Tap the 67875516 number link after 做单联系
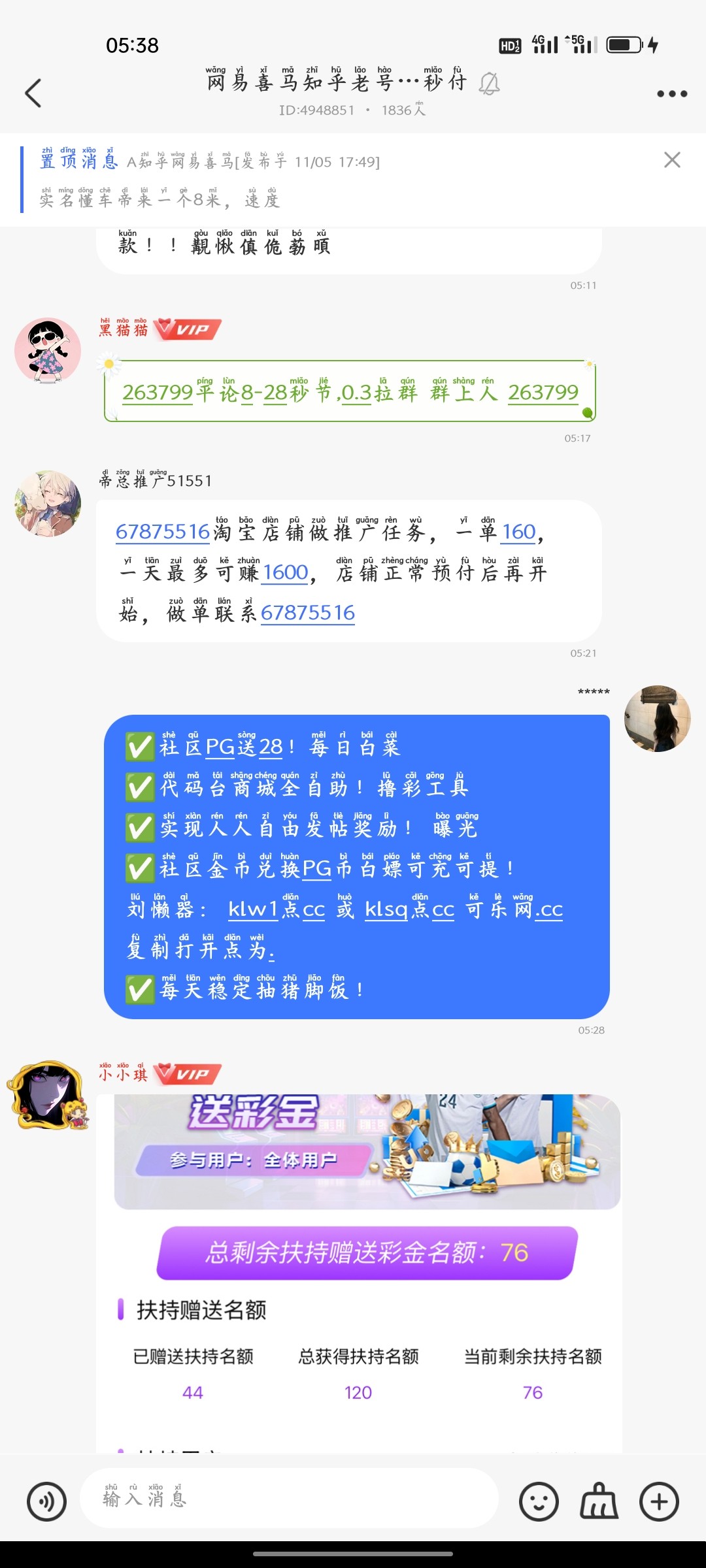Screen dimensions: 706x1568 [307, 613]
